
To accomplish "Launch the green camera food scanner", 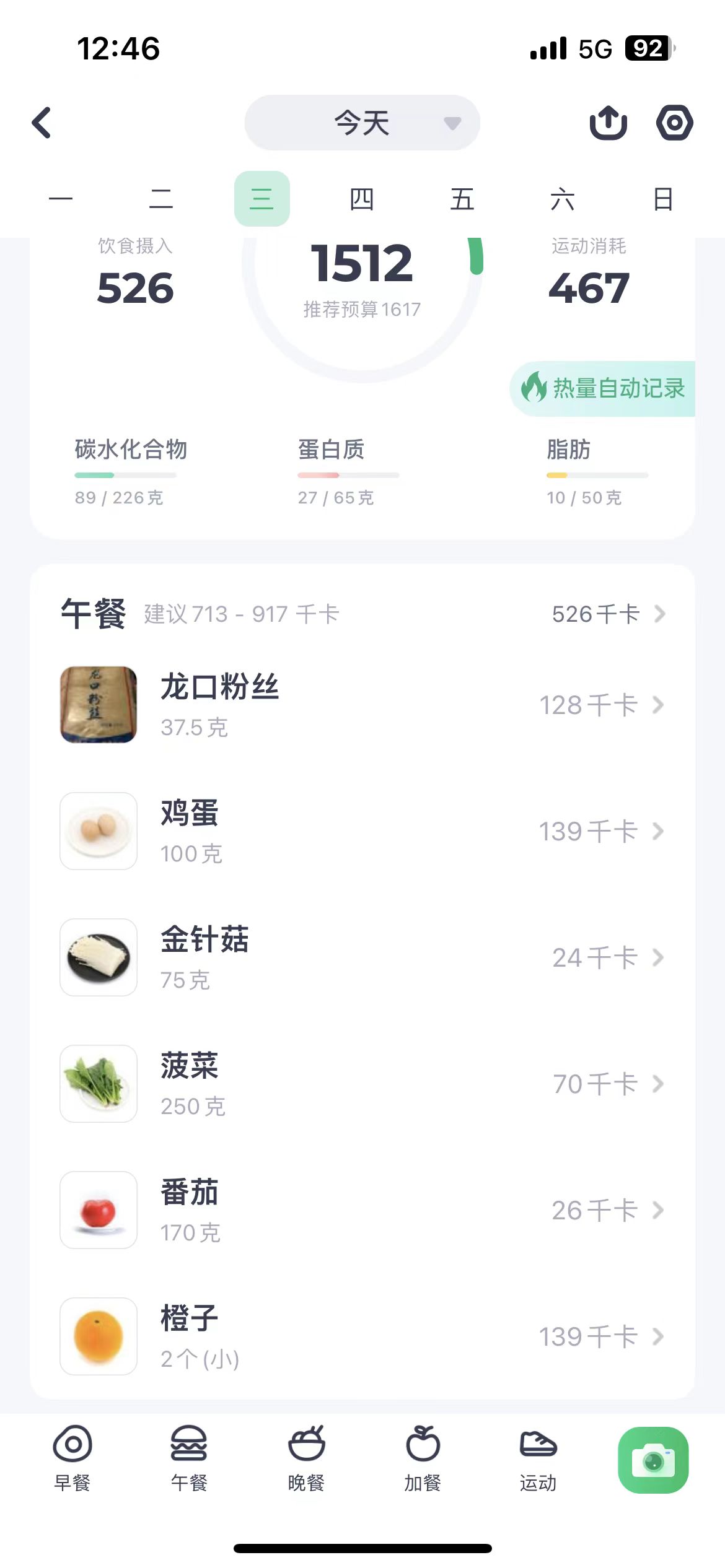I will point(653,1460).
